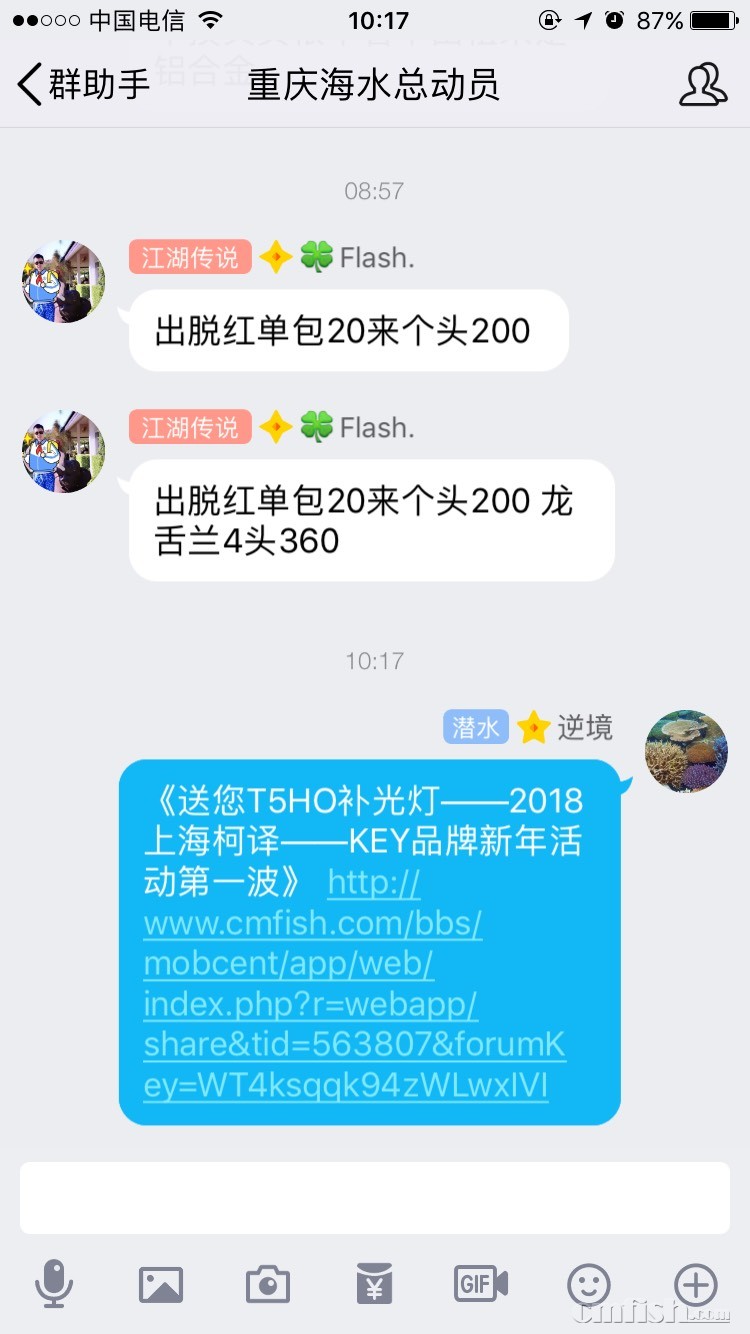Tap the 潜水 tag next to 逆境
The width and height of the screenshot is (750, 1334).
[x=475, y=728]
